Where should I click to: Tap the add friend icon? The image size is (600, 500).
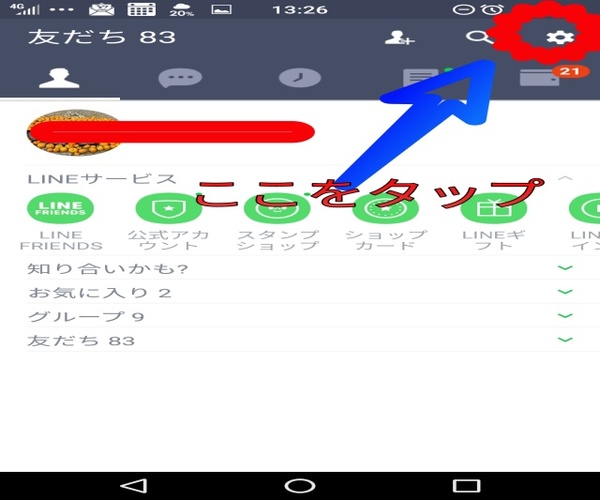pyautogui.click(x=399, y=37)
